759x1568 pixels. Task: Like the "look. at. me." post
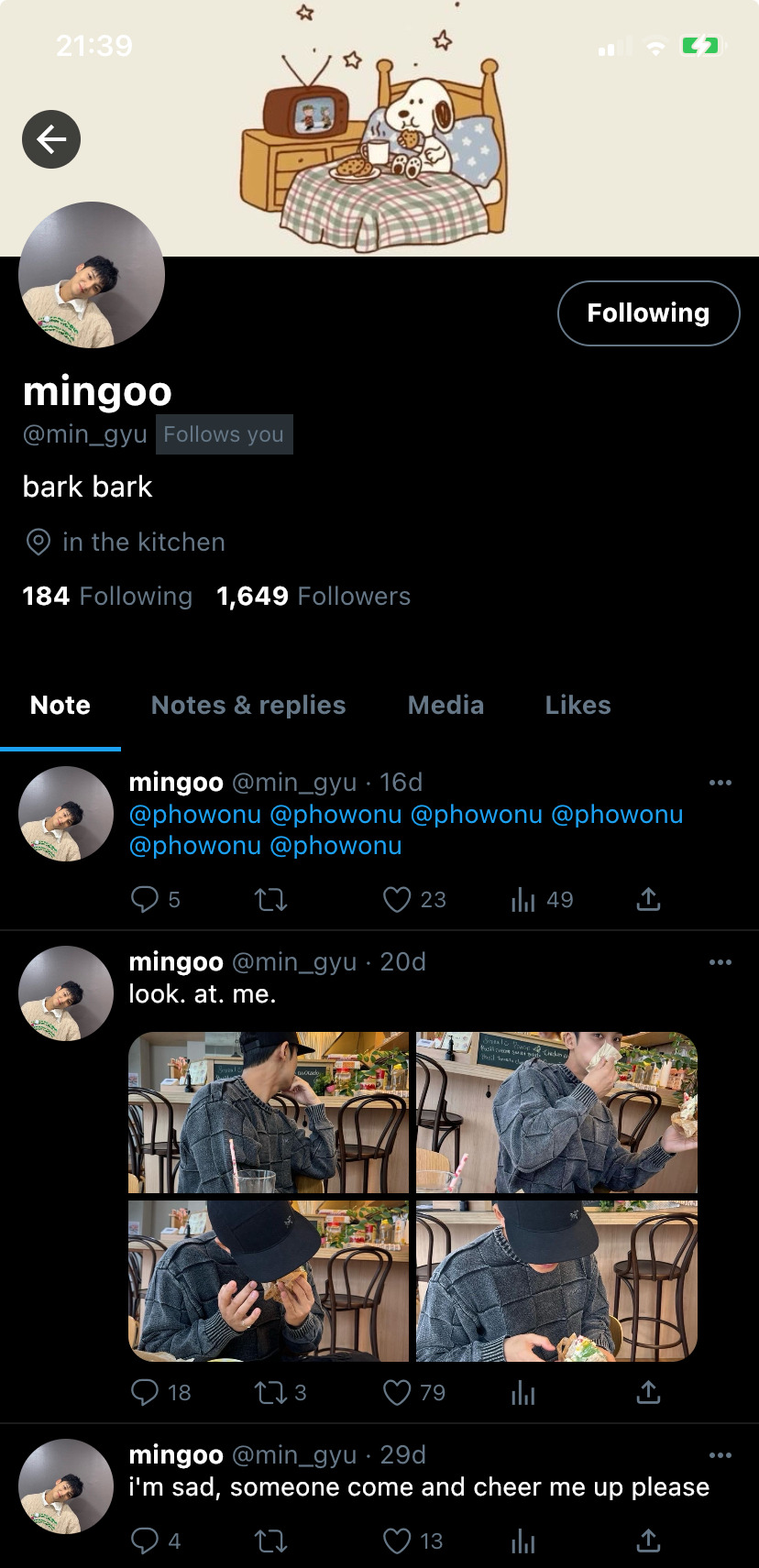(397, 1393)
